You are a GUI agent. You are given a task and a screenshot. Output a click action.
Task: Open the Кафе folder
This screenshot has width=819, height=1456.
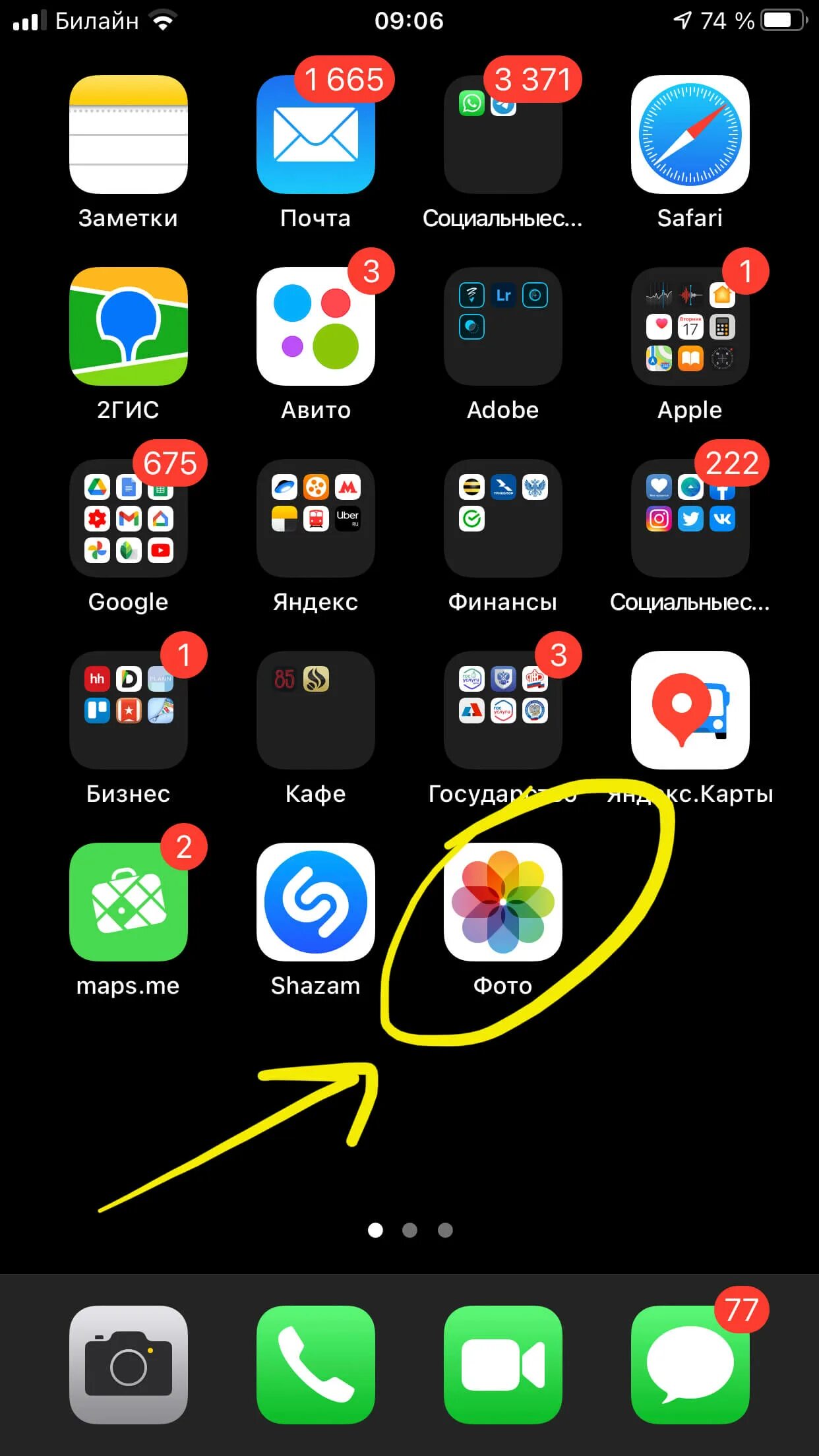315,710
